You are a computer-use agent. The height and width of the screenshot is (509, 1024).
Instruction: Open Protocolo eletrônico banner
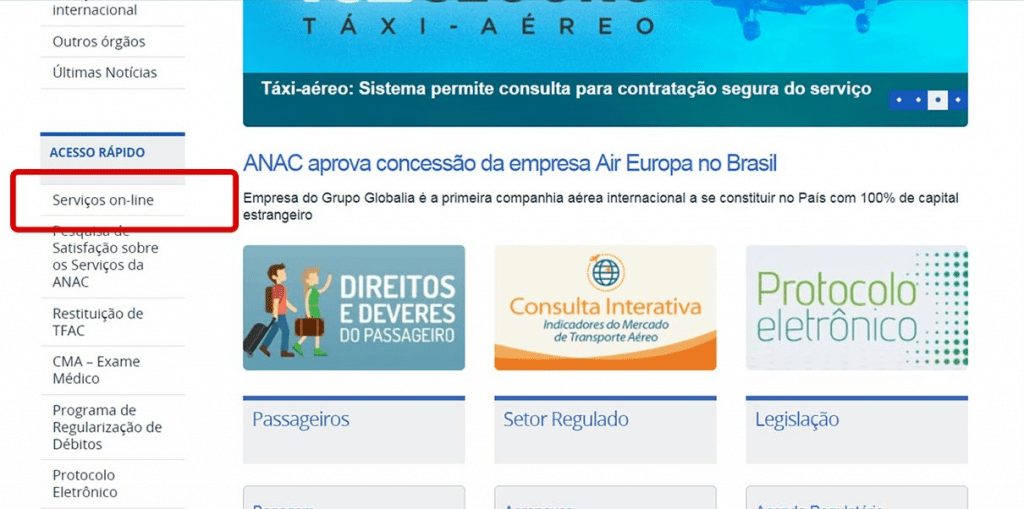[856, 308]
